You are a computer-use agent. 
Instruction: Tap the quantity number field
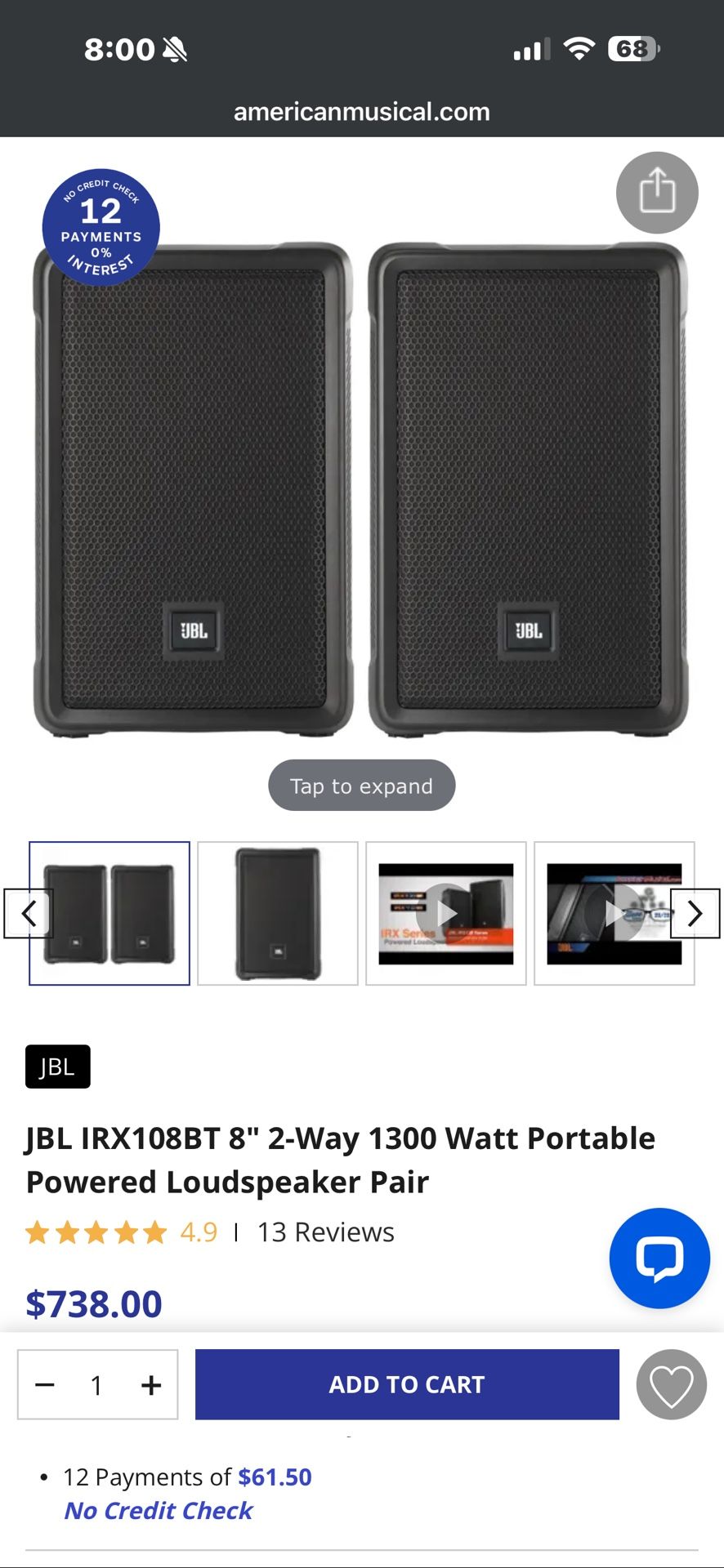(97, 1385)
